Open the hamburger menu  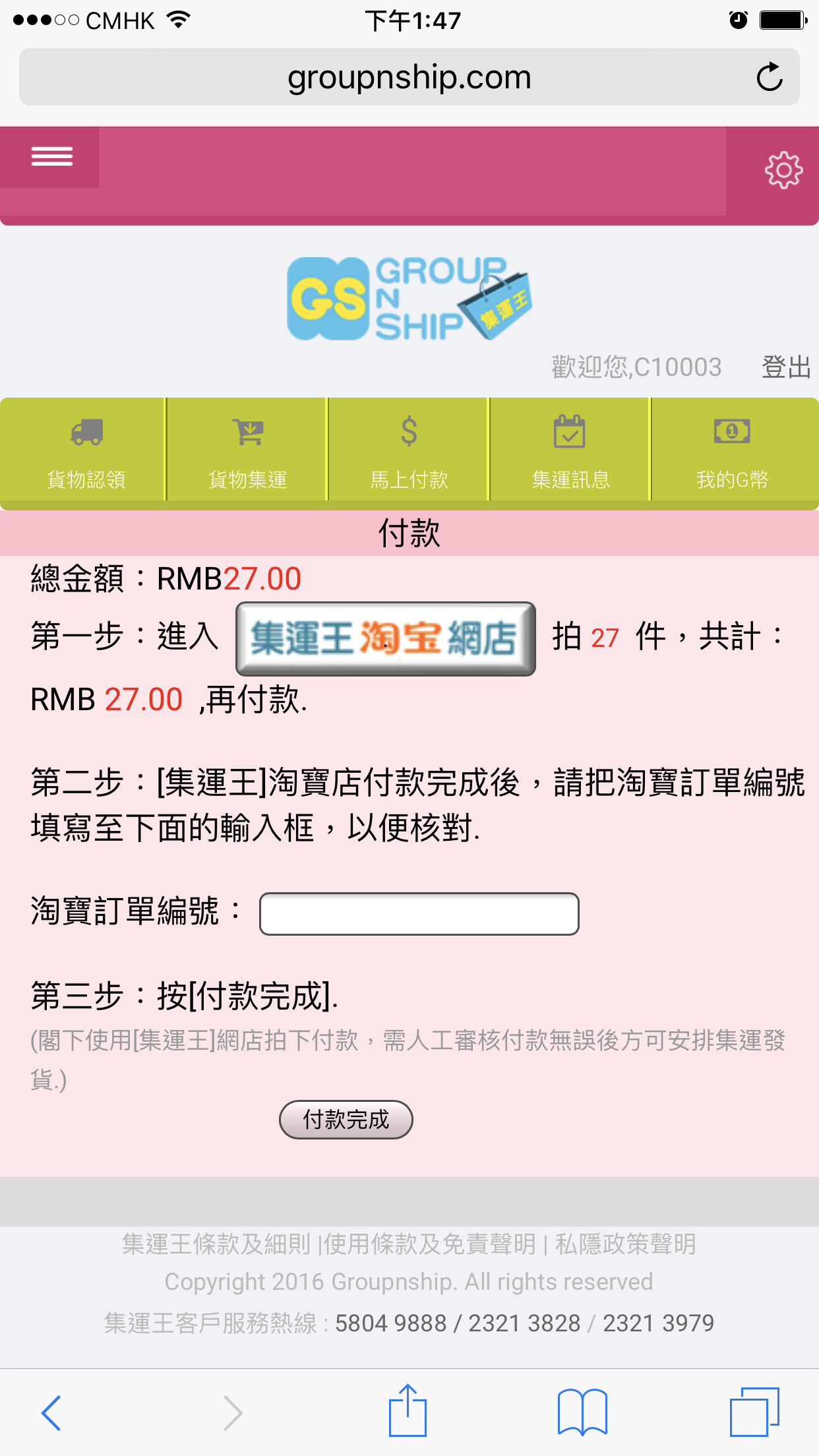(51, 157)
